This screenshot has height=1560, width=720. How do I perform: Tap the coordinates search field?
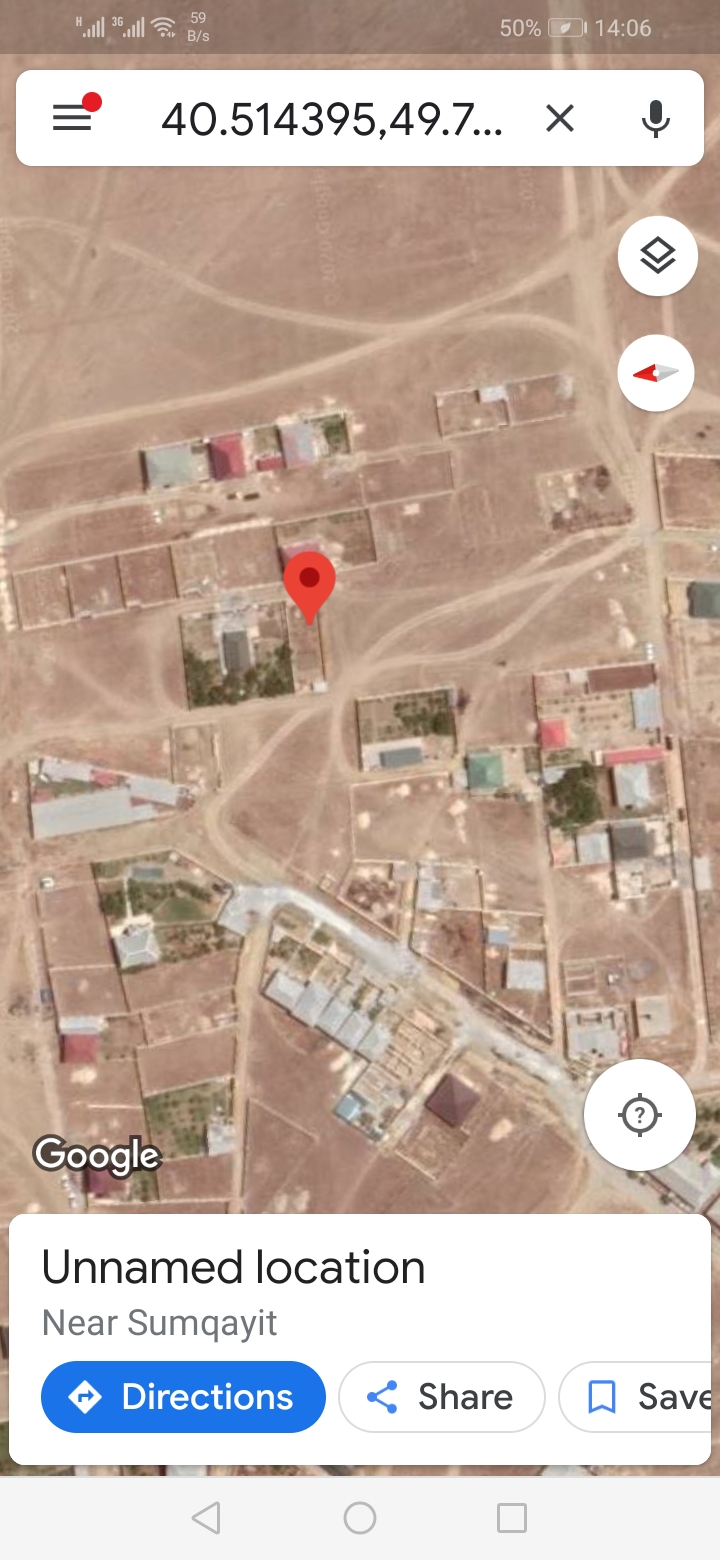pos(332,120)
